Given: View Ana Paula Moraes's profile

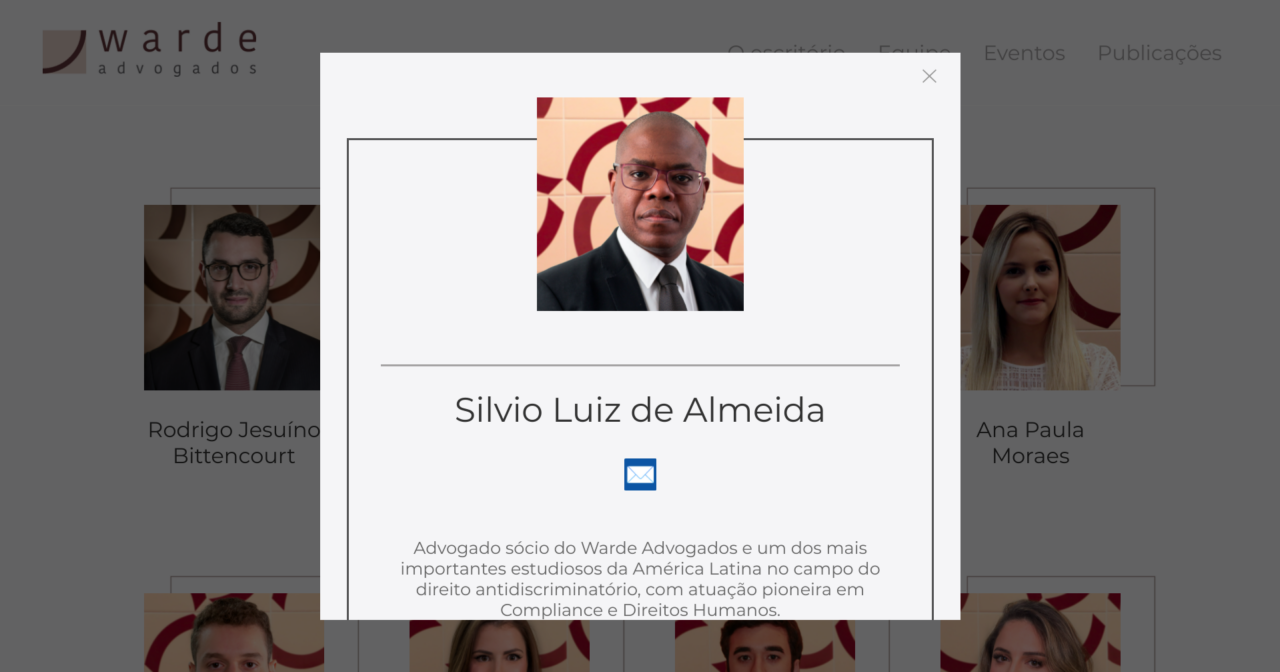Looking at the screenshot, I should click(x=1039, y=298).
